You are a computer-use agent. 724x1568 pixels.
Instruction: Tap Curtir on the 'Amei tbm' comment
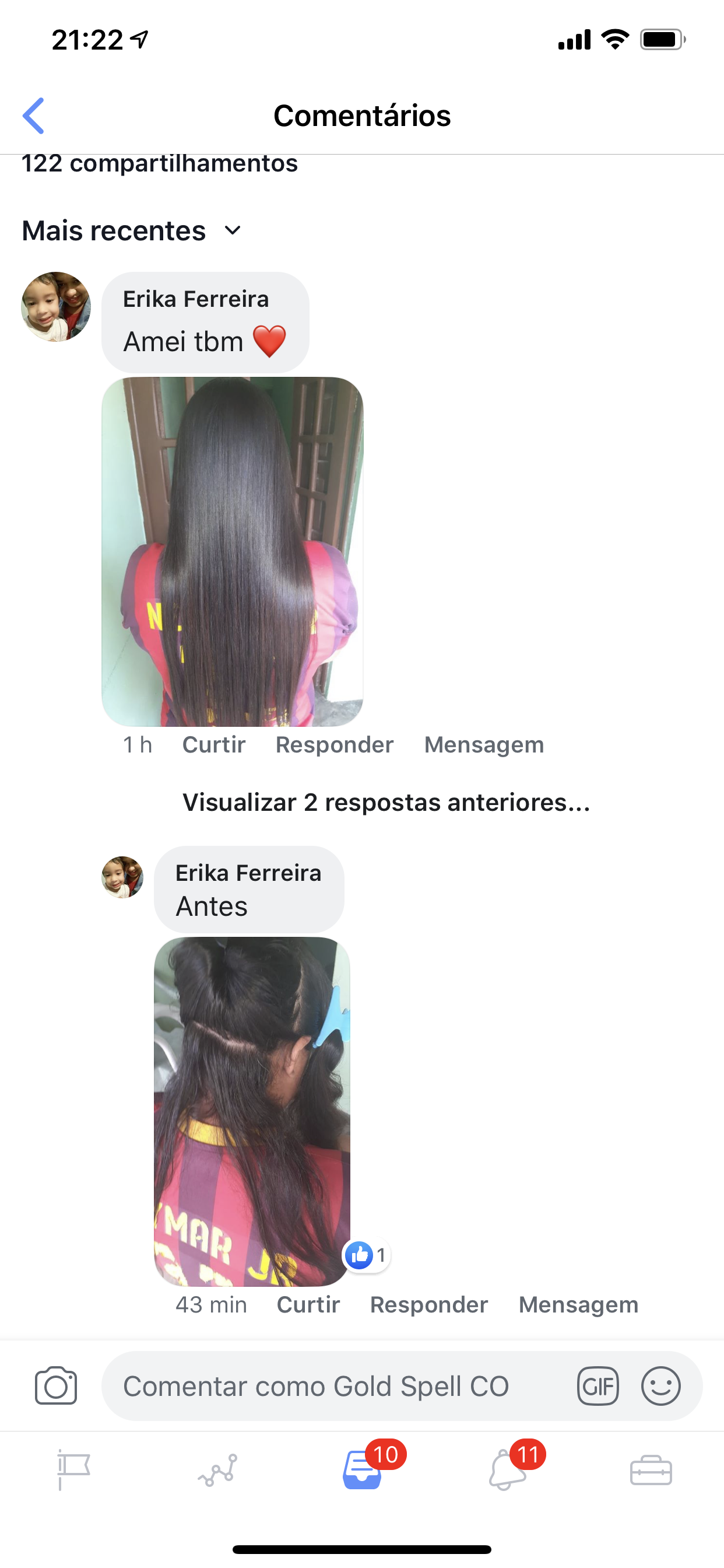tap(213, 744)
